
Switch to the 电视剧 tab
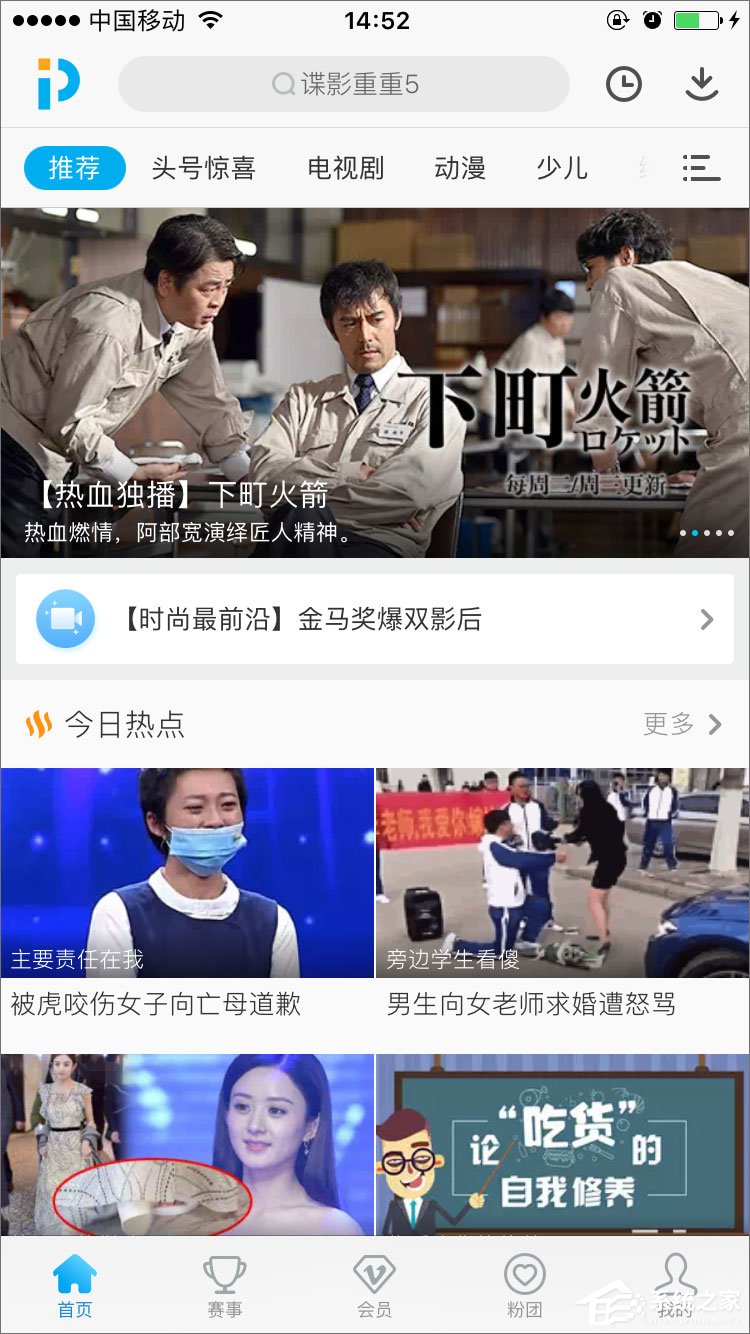[x=346, y=168]
